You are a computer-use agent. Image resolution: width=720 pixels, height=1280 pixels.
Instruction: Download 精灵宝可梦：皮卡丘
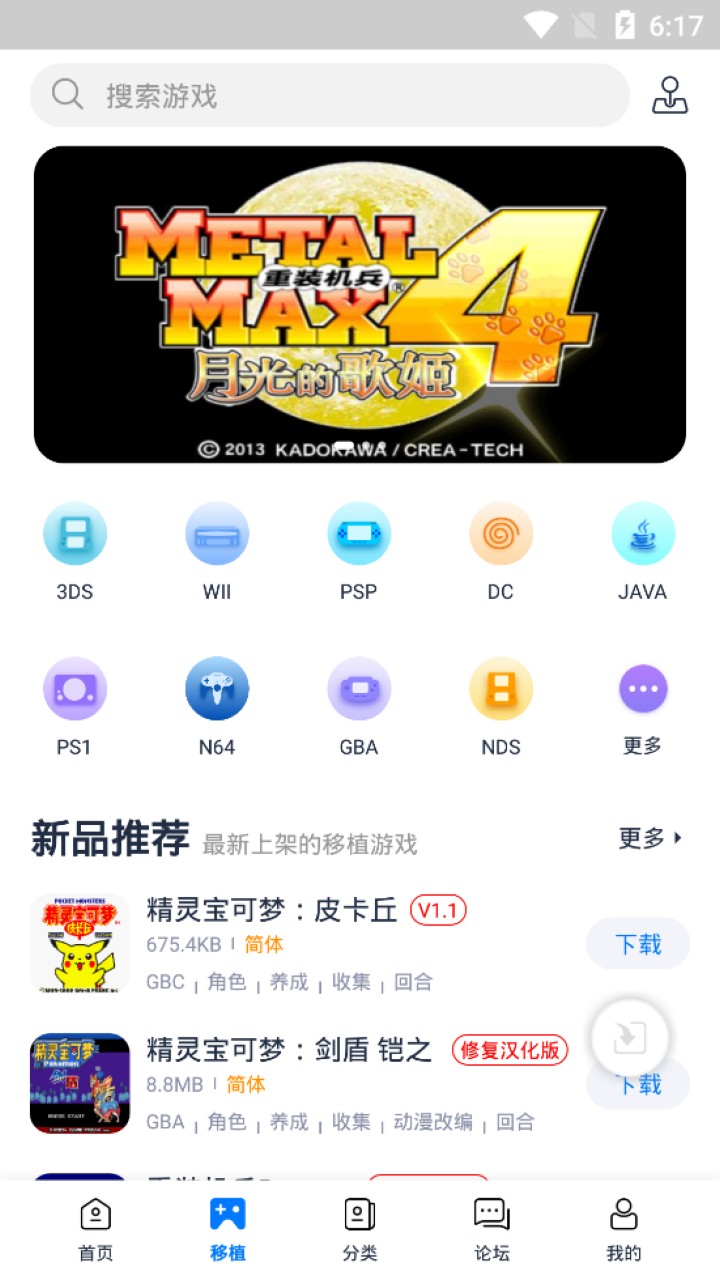pyautogui.click(x=638, y=944)
